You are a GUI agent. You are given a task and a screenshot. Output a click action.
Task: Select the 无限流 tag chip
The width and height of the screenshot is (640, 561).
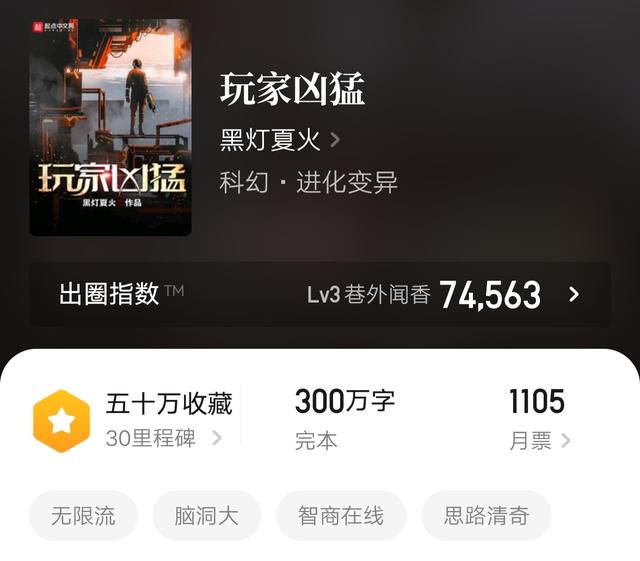84,516
